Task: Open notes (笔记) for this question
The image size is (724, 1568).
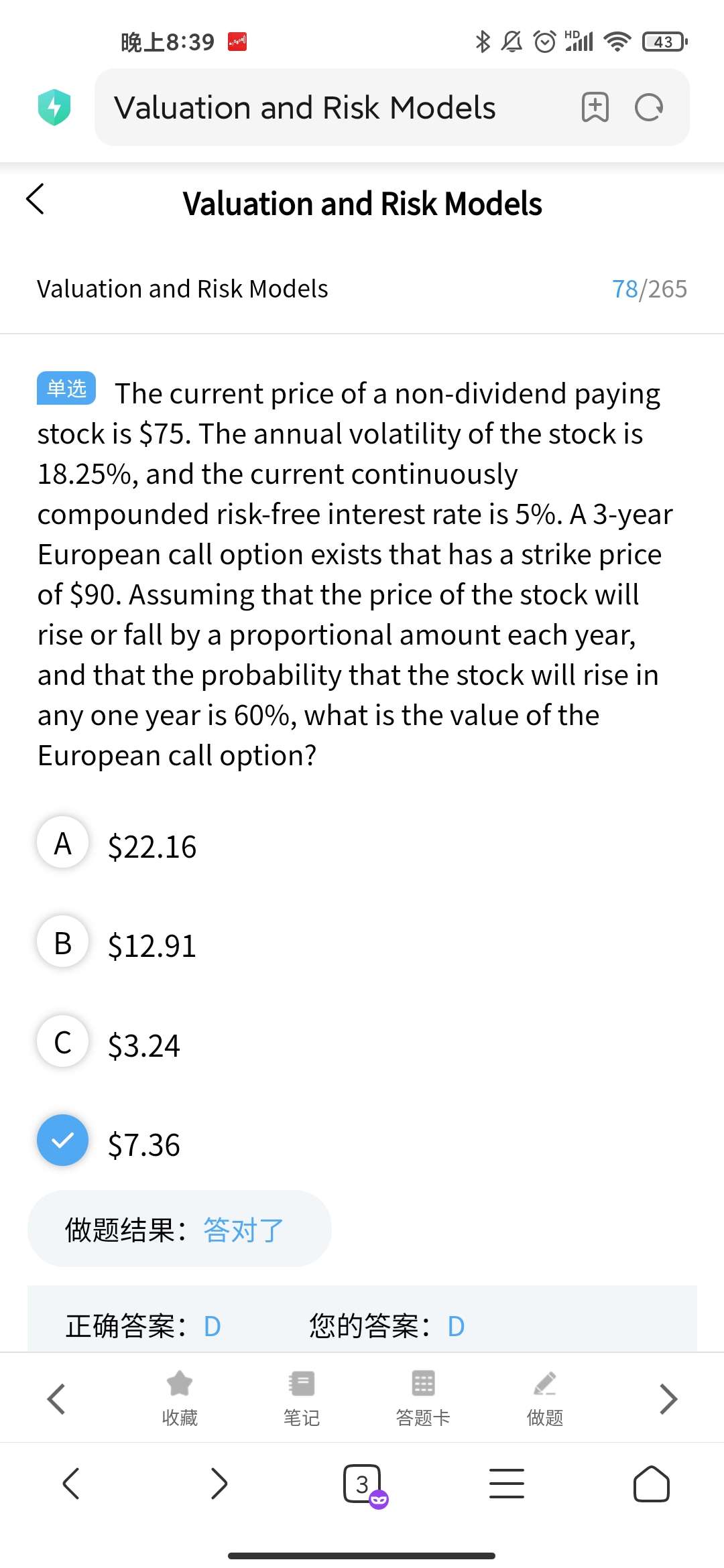Action: click(302, 1398)
